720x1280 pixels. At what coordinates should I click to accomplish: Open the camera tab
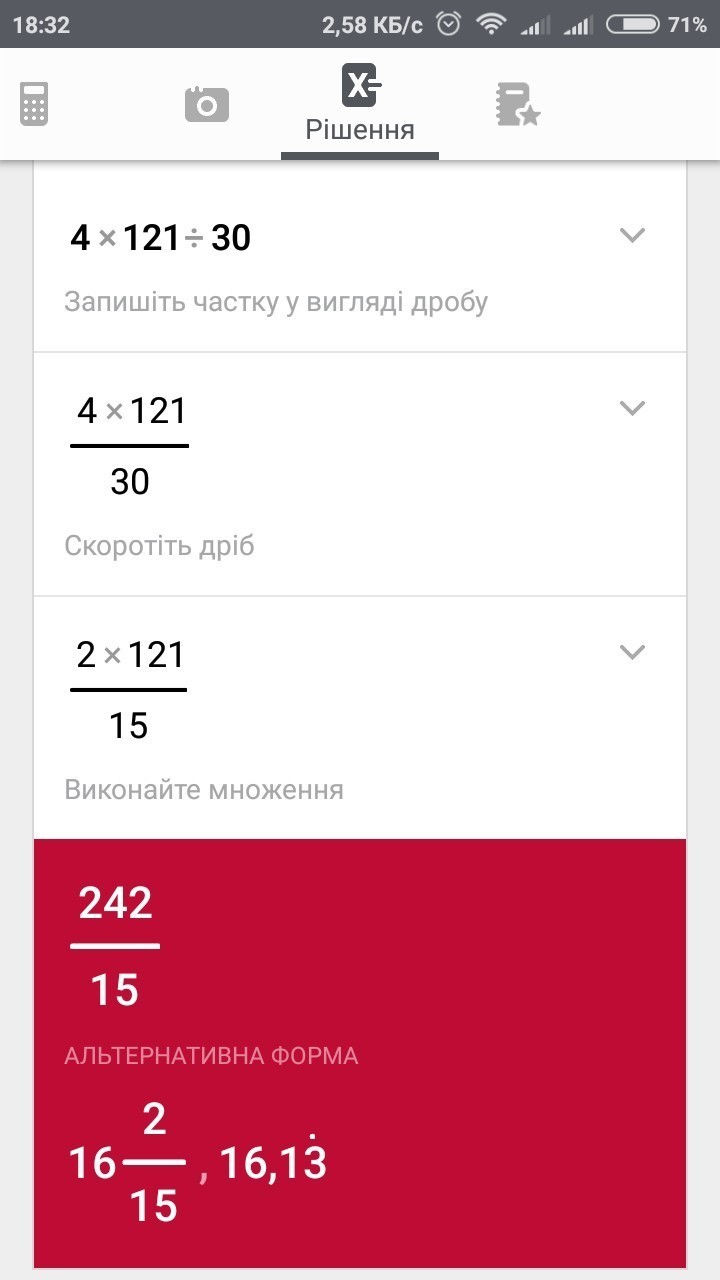207,104
